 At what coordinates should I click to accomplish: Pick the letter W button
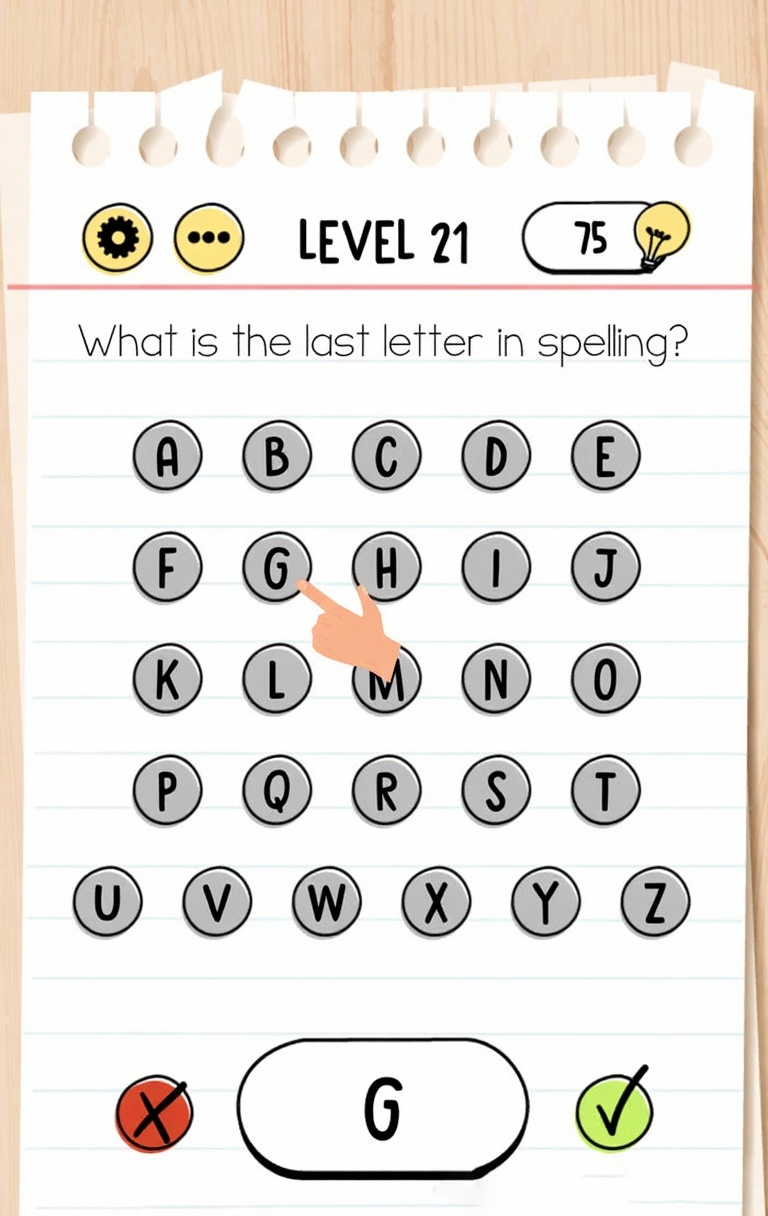pos(326,903)
